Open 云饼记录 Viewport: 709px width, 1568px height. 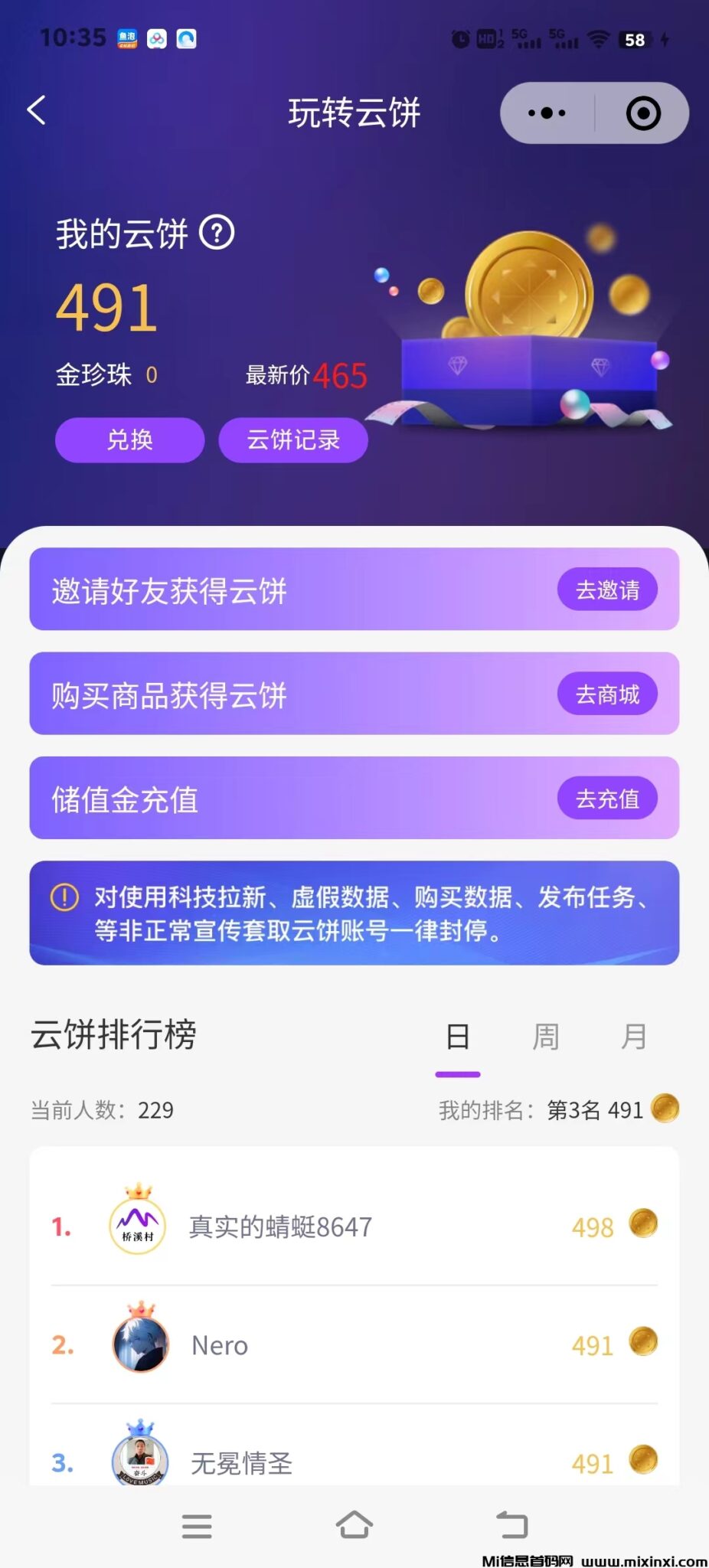click(293, 439)
